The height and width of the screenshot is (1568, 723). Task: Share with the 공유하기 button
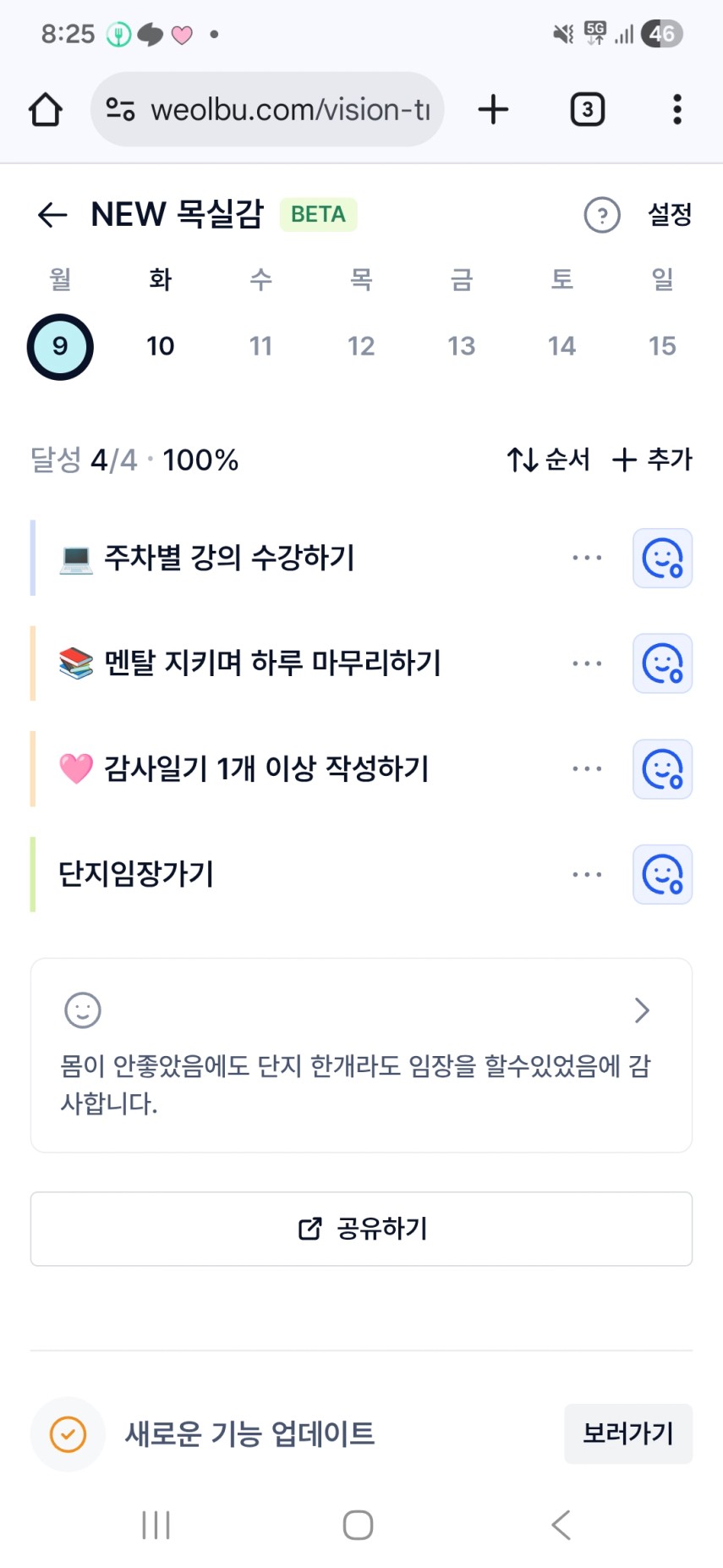(361, 1229)
